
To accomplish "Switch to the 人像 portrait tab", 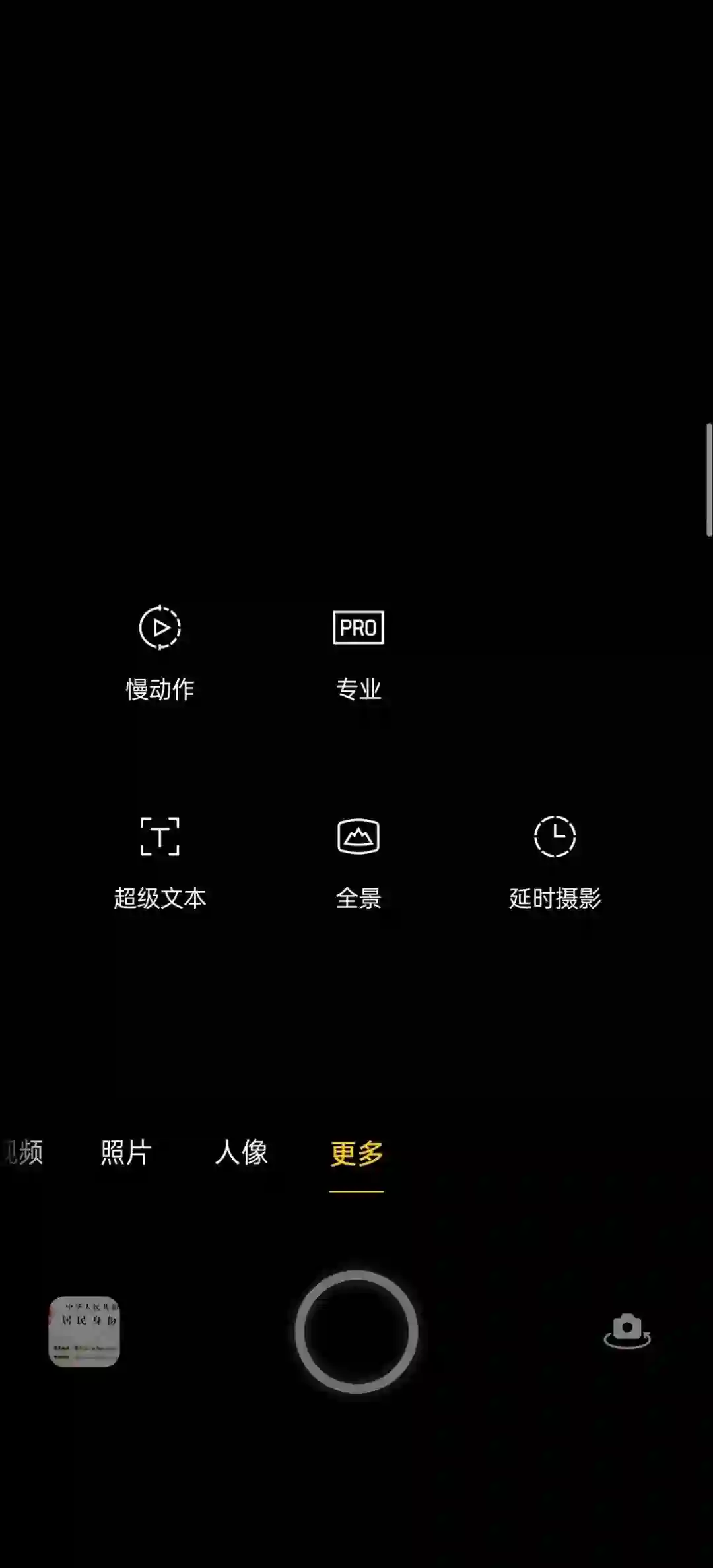I will tap(241, 1153).
